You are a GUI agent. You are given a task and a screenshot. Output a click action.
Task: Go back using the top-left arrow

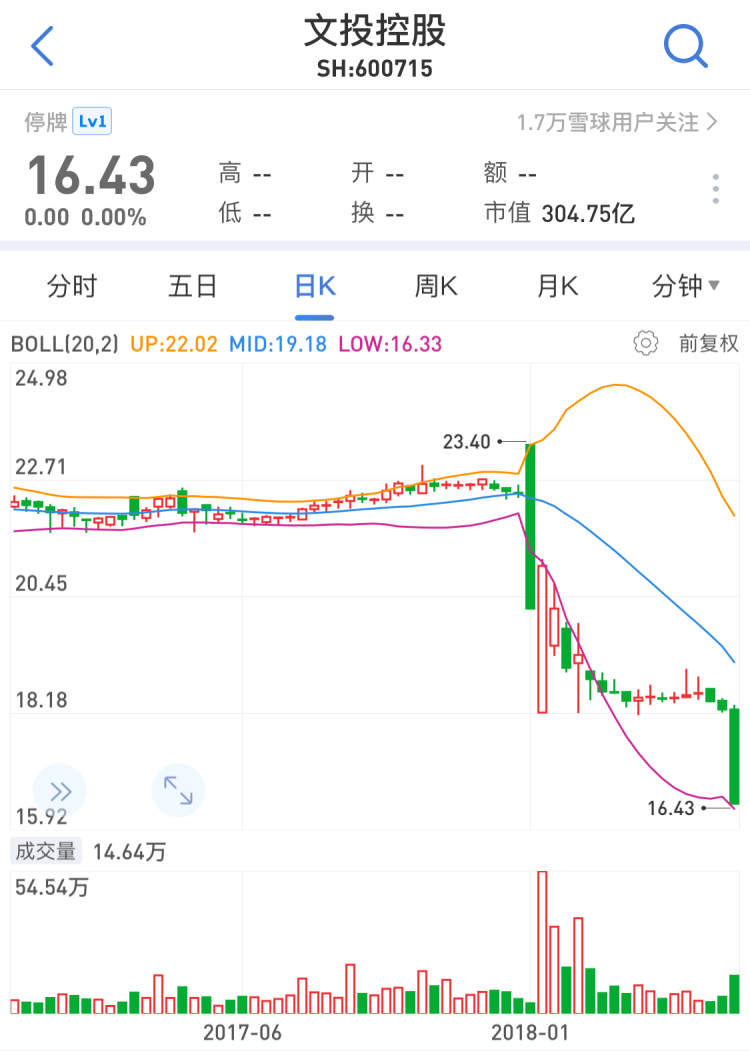(42, 46)
